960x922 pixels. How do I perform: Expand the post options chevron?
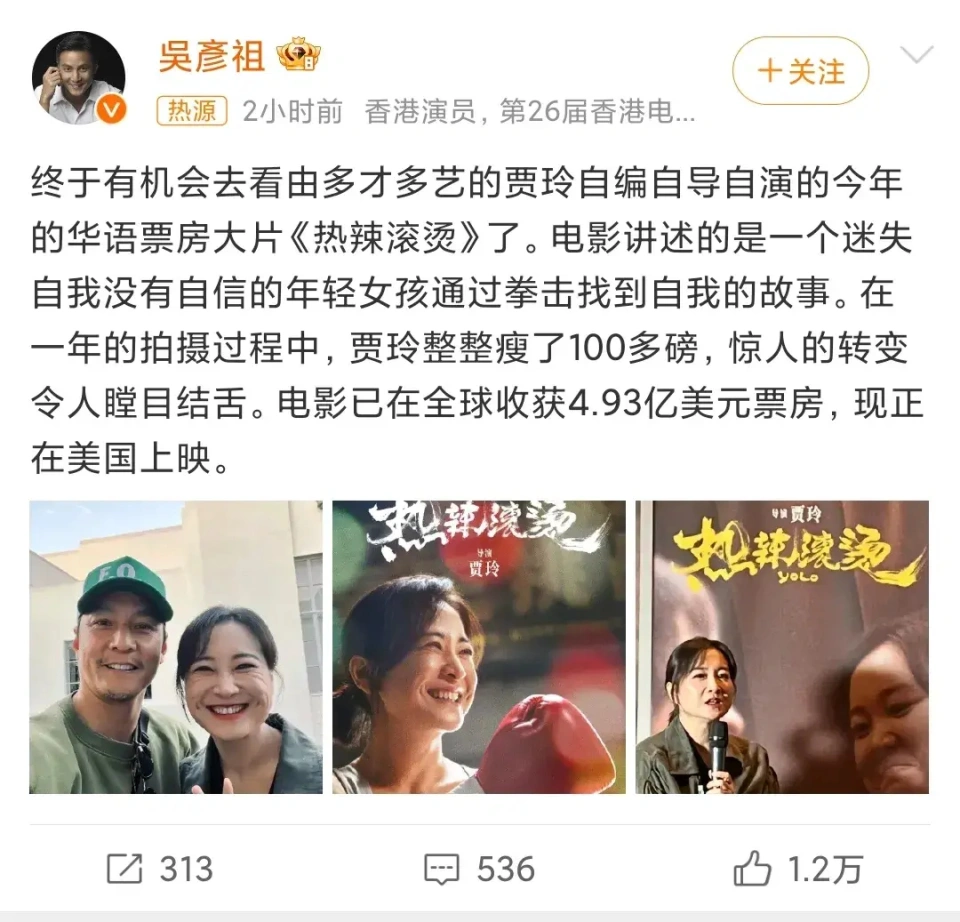pos(915,55)
